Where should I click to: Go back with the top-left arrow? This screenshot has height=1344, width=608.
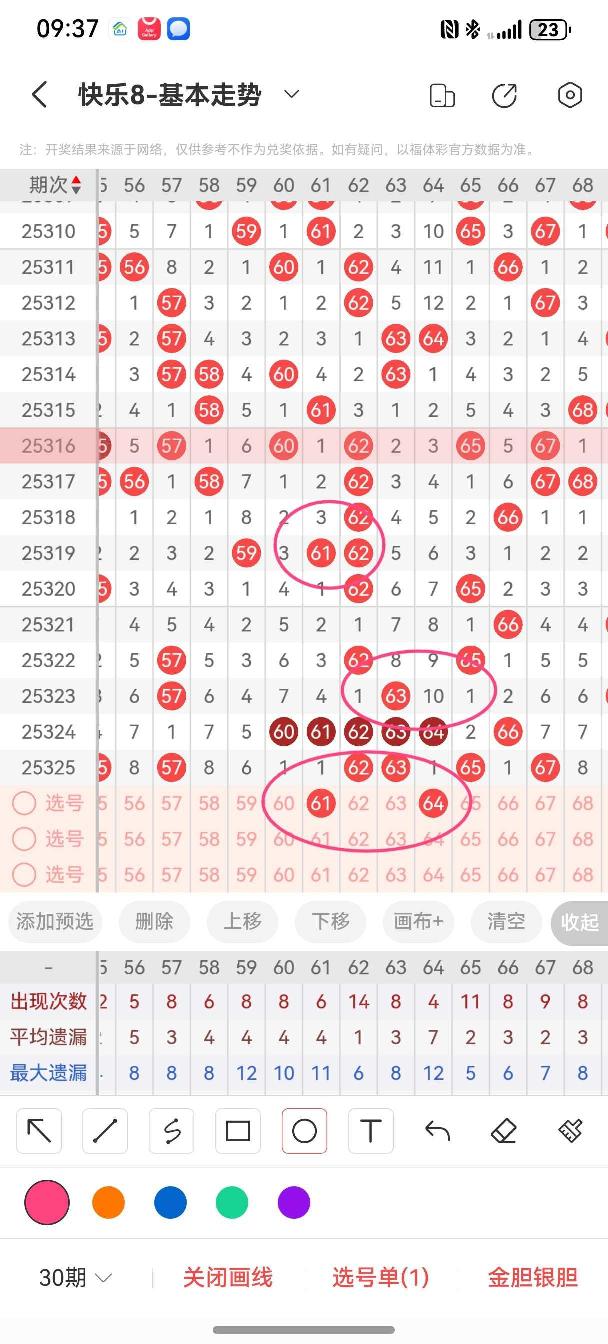tap(40, 95)
